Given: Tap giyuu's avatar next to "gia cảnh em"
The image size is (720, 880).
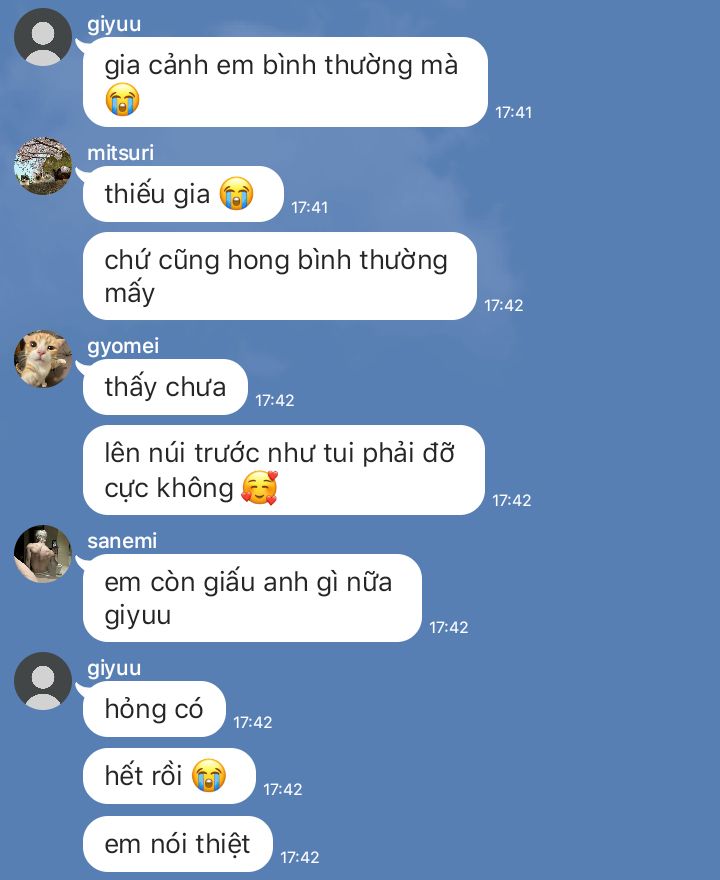Looking at the screenshot, I should coord(43,37).
